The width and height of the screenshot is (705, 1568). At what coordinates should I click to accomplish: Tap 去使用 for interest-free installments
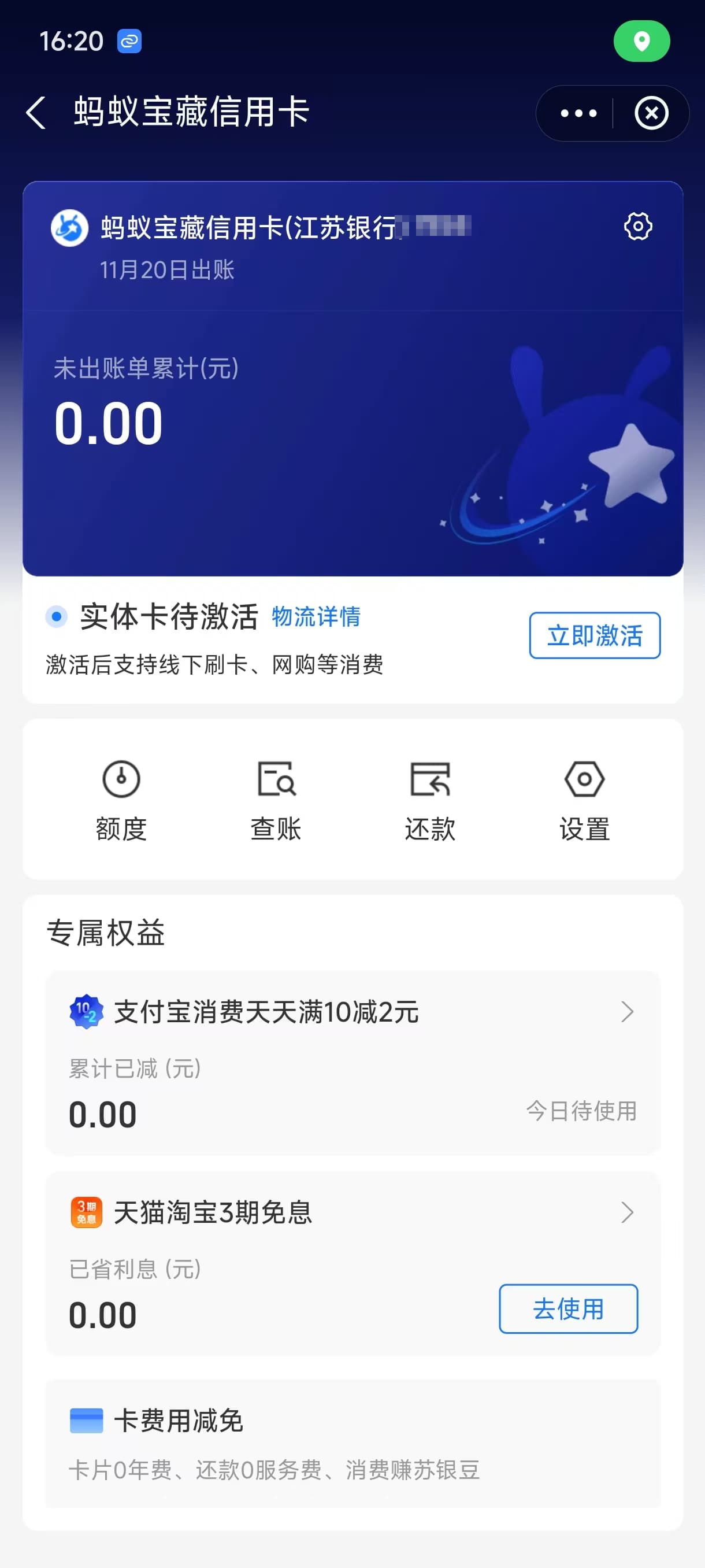pyautogui.click(x=568, y=1309)
